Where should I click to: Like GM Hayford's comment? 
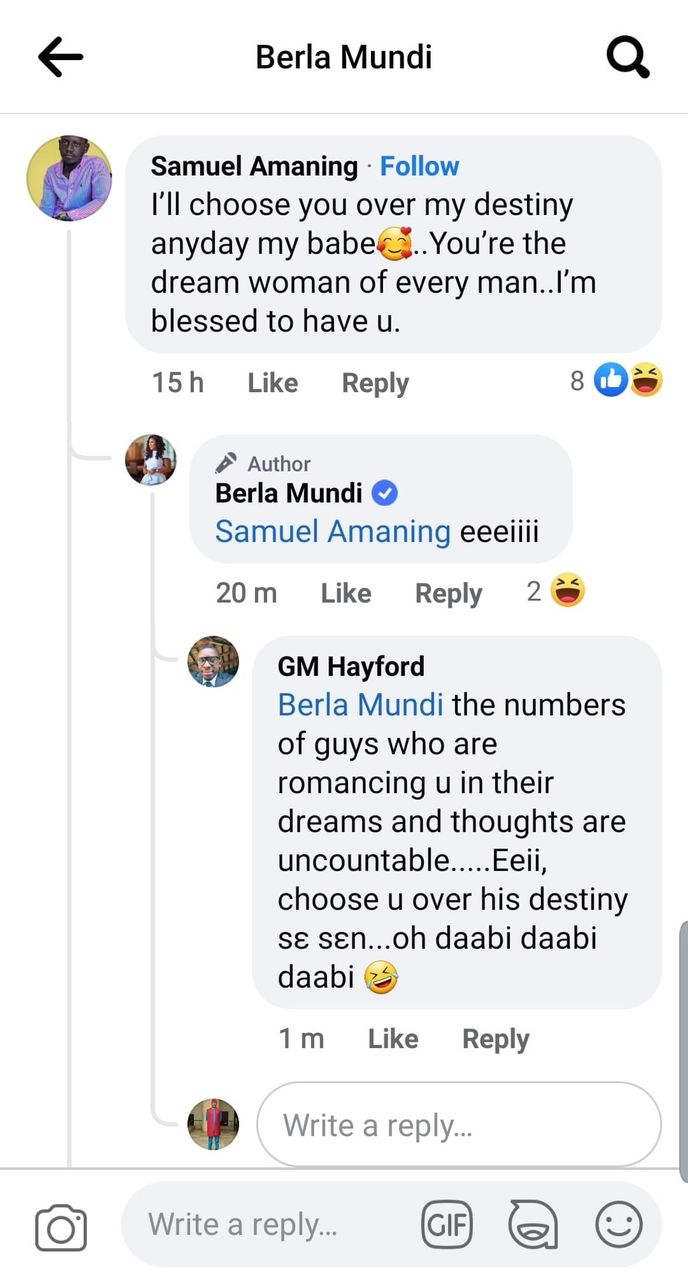point(393,1039)
